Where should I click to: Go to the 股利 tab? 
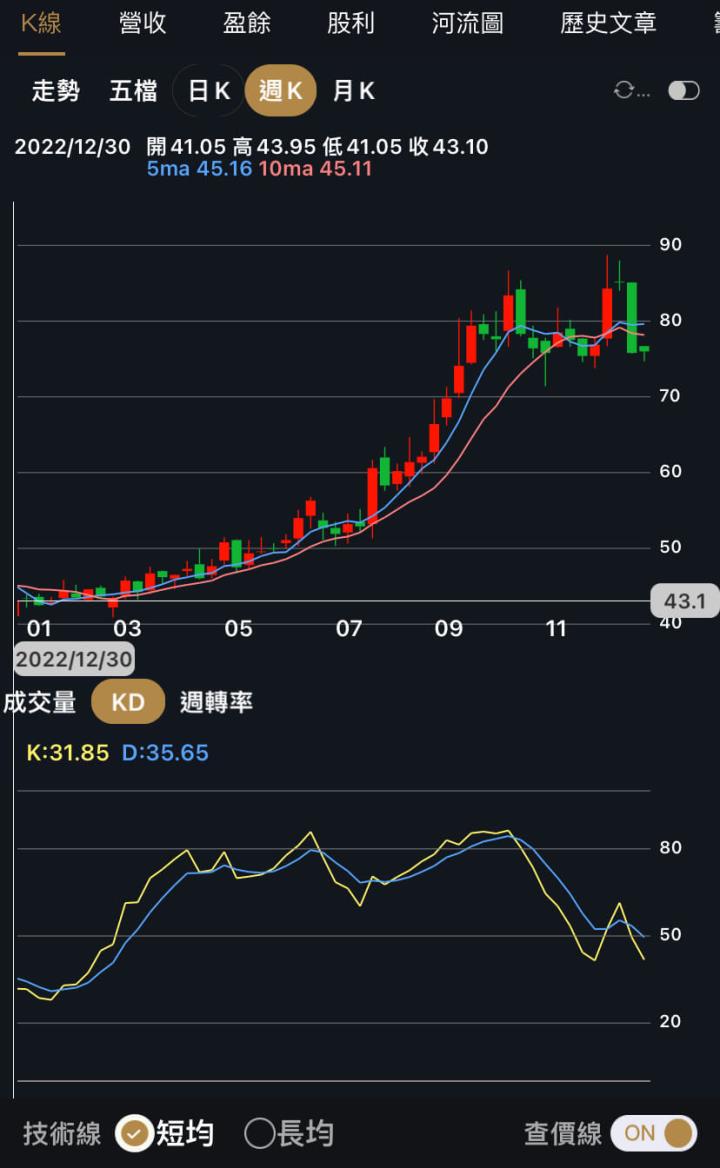pos(350,22)
